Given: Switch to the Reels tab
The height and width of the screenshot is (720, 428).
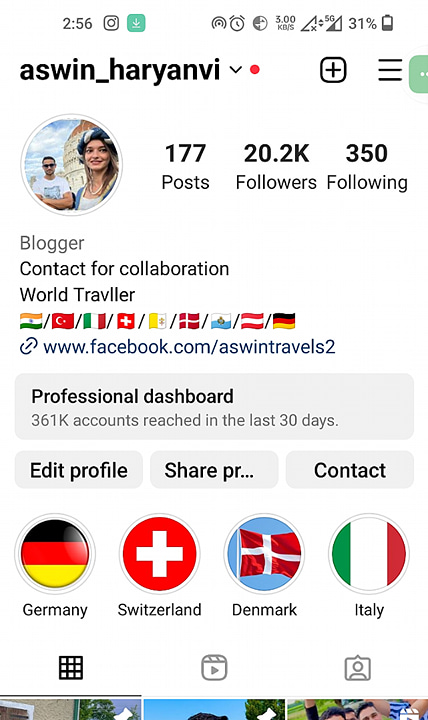Looking at the screenshot, I should pyautogui.click(x=214, y=668).
